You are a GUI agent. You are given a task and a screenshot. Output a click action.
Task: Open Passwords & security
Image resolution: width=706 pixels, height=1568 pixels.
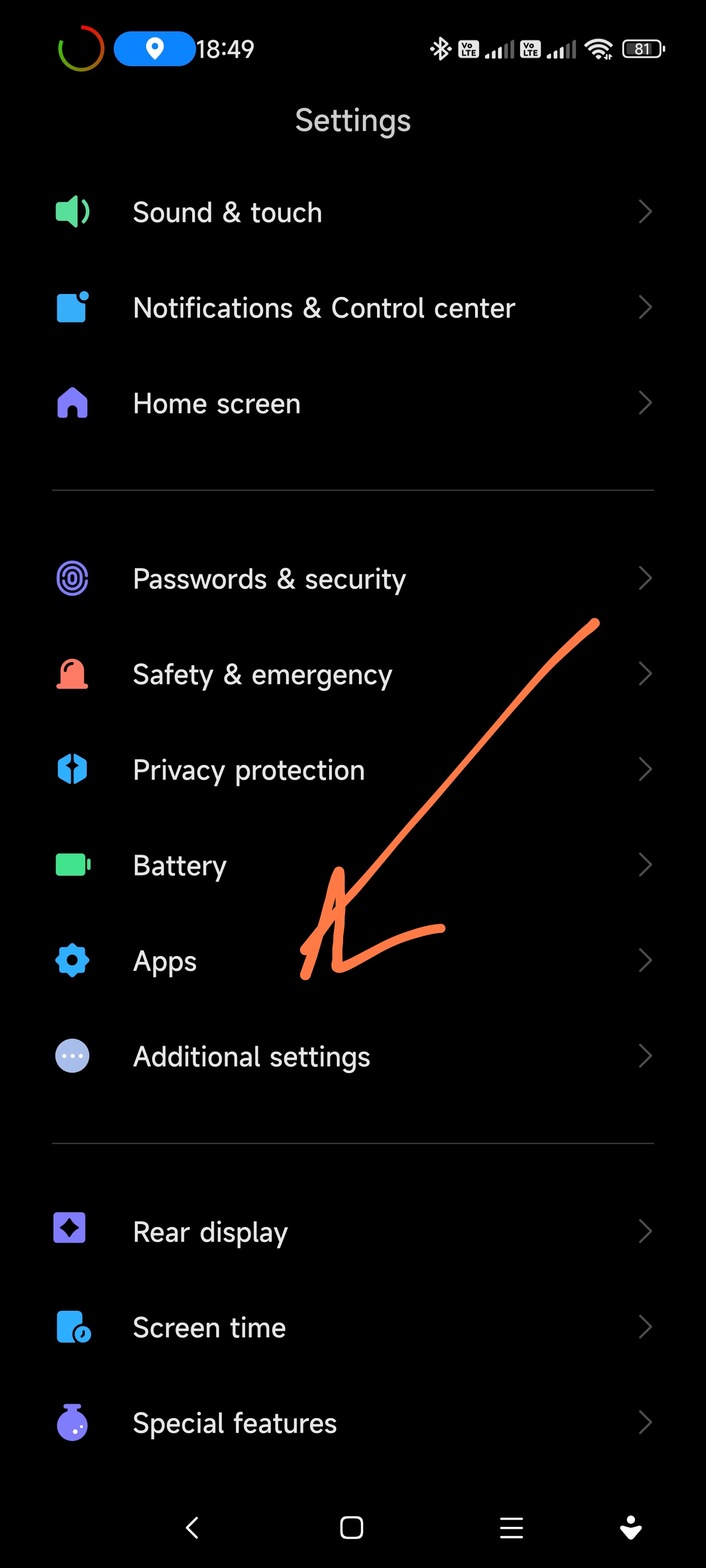[x=353, y=578]
